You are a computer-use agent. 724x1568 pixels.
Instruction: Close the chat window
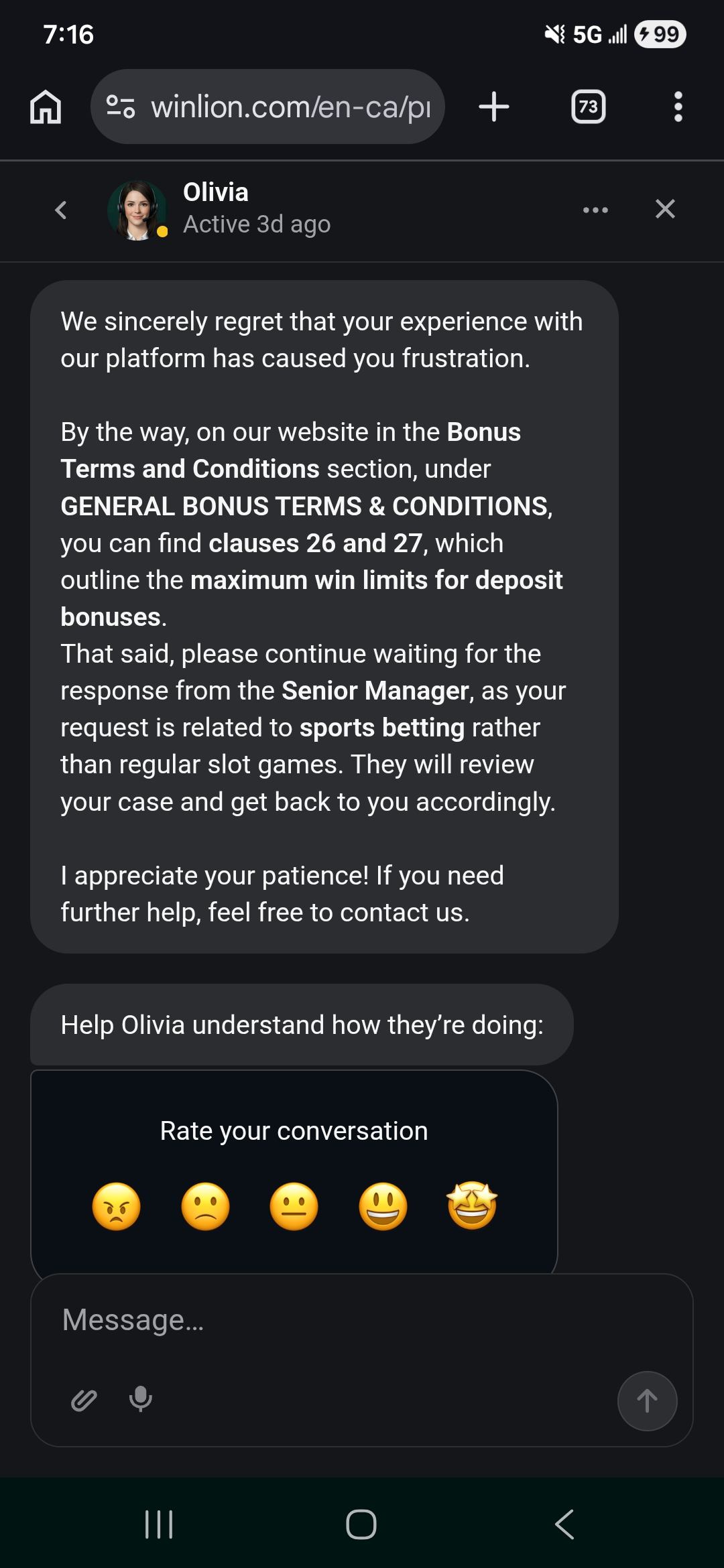664,209
